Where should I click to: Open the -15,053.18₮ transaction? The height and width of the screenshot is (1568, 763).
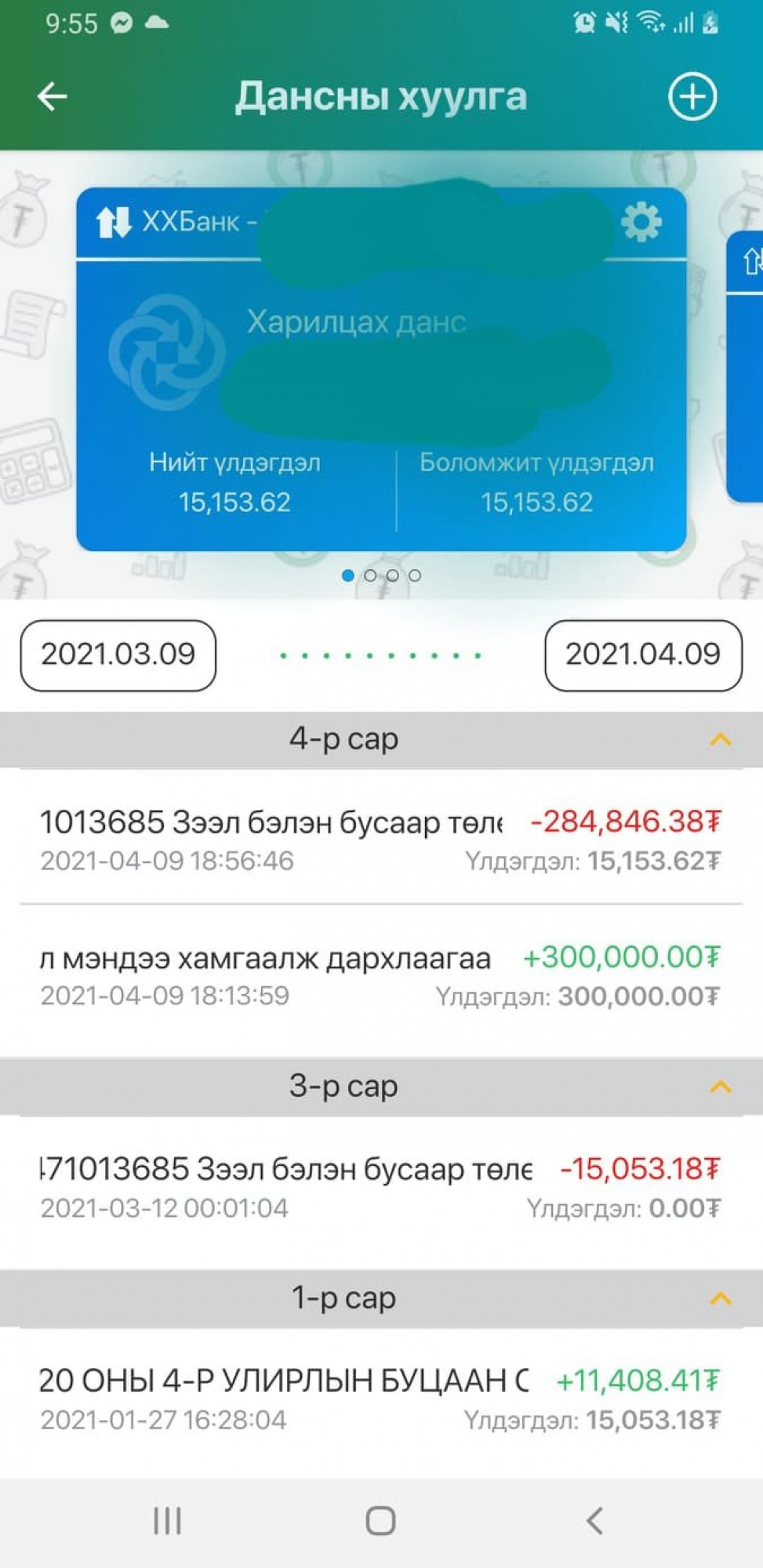coord(381,1187)
